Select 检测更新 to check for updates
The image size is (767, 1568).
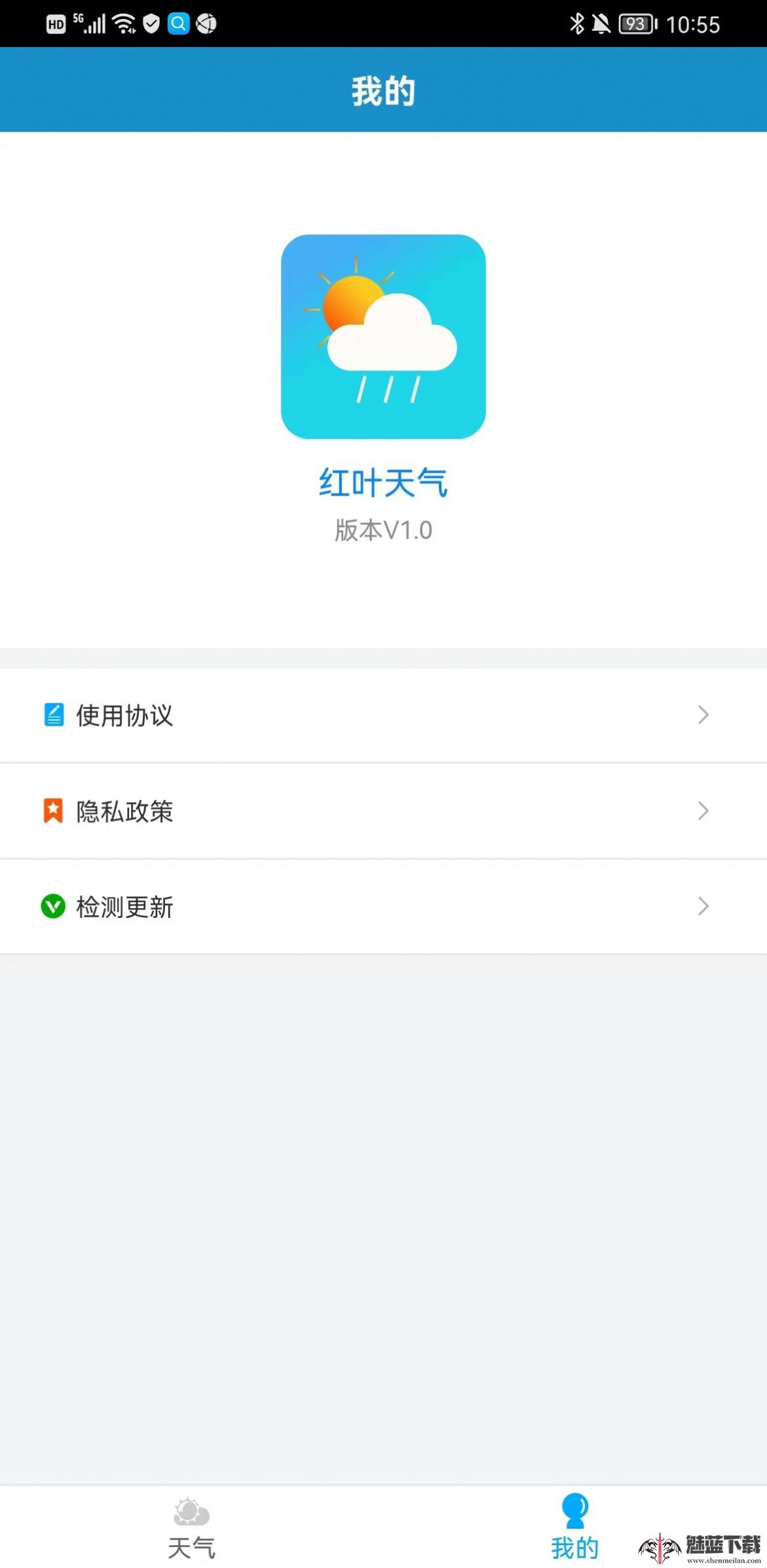click(x=383, y=906)
